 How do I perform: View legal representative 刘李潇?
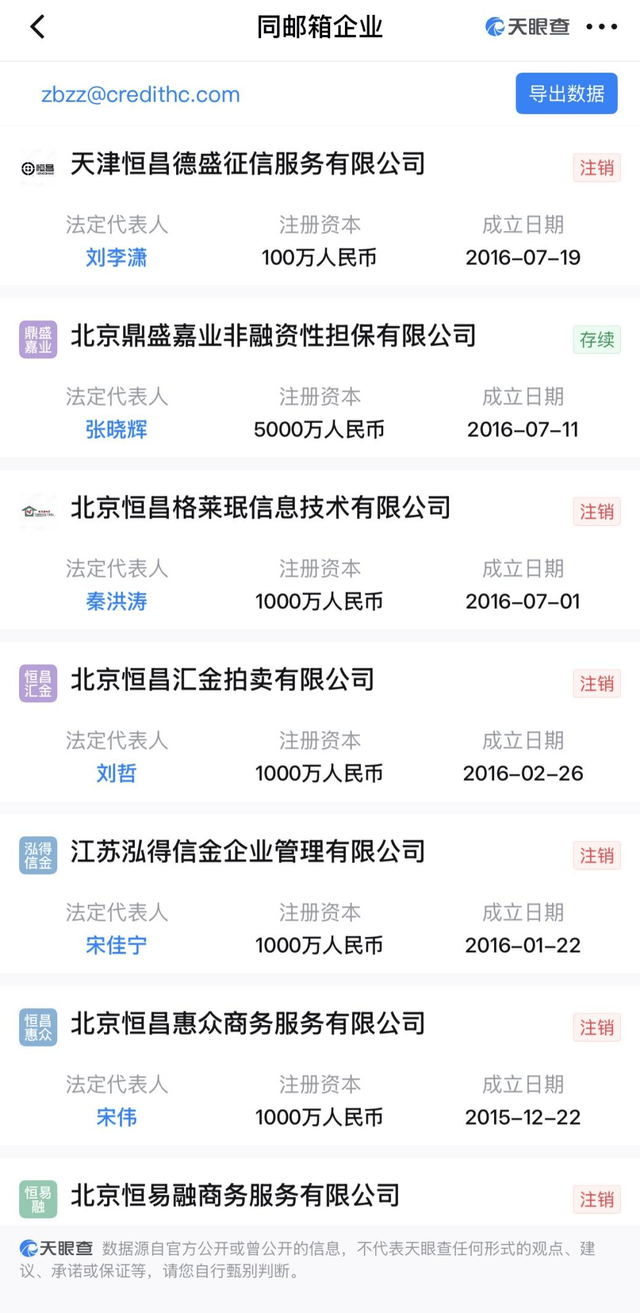click(x=116, y=257)
